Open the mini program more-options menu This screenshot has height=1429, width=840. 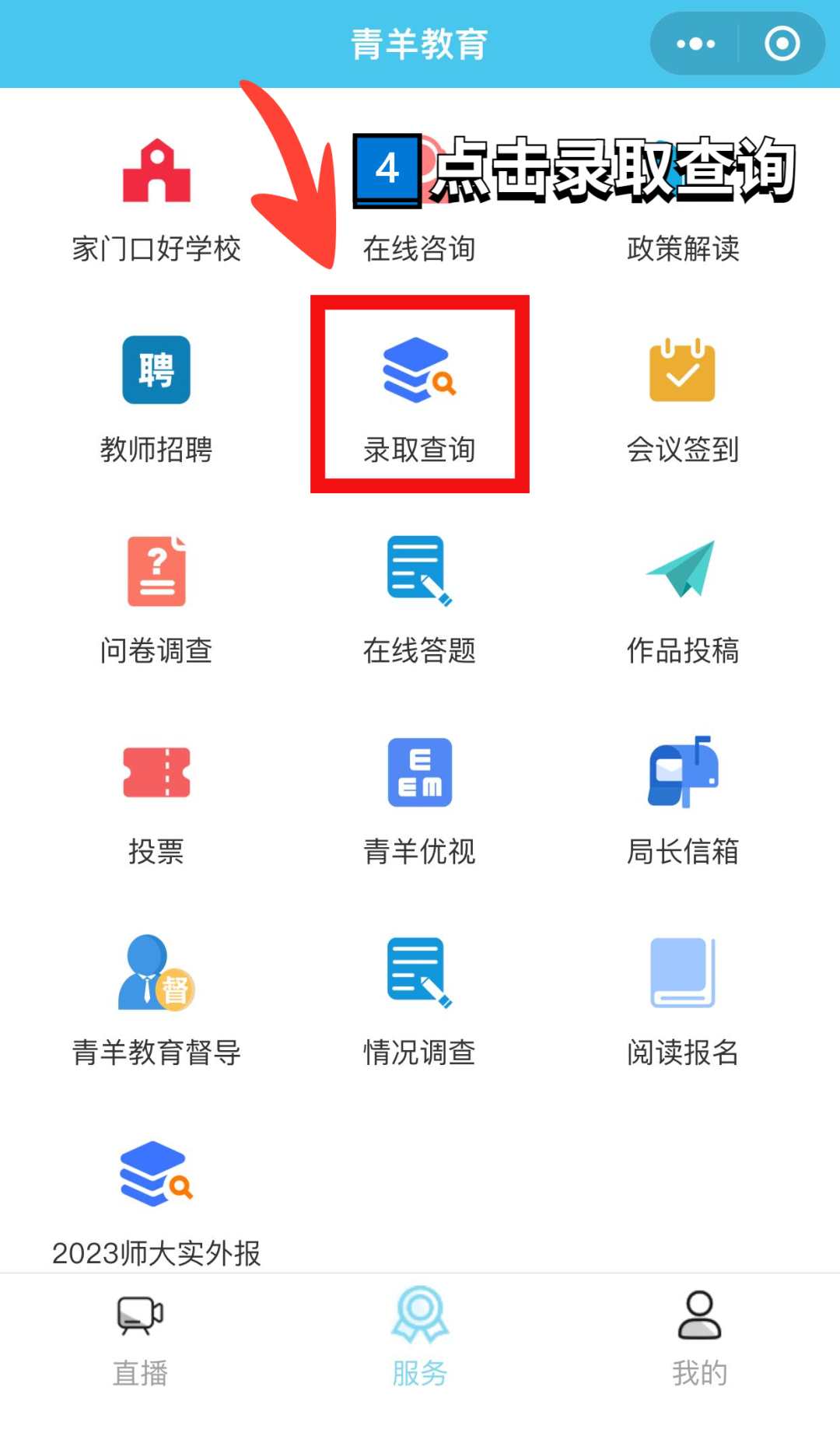(x=695, y=44)
